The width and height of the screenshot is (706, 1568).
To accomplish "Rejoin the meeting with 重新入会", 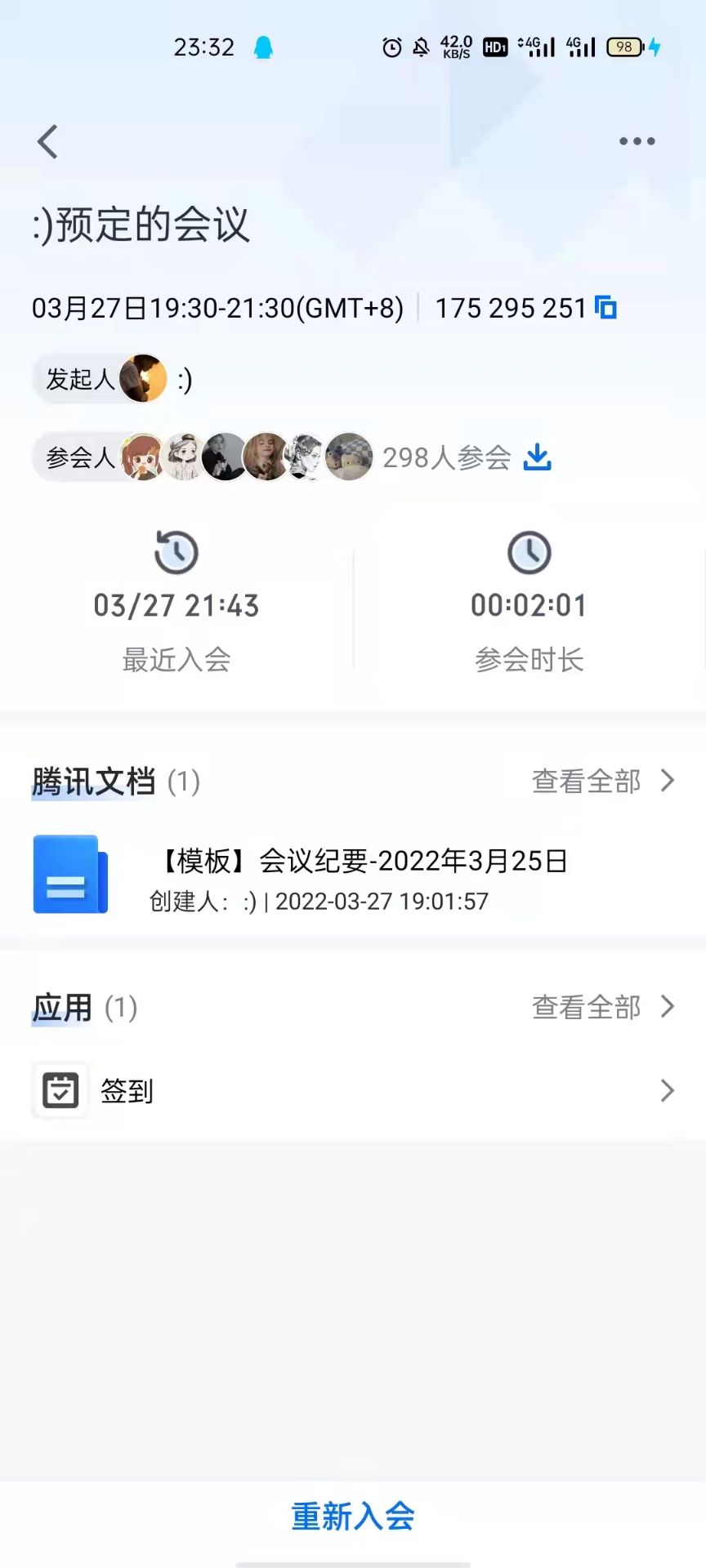I will tap(353, 1517).
